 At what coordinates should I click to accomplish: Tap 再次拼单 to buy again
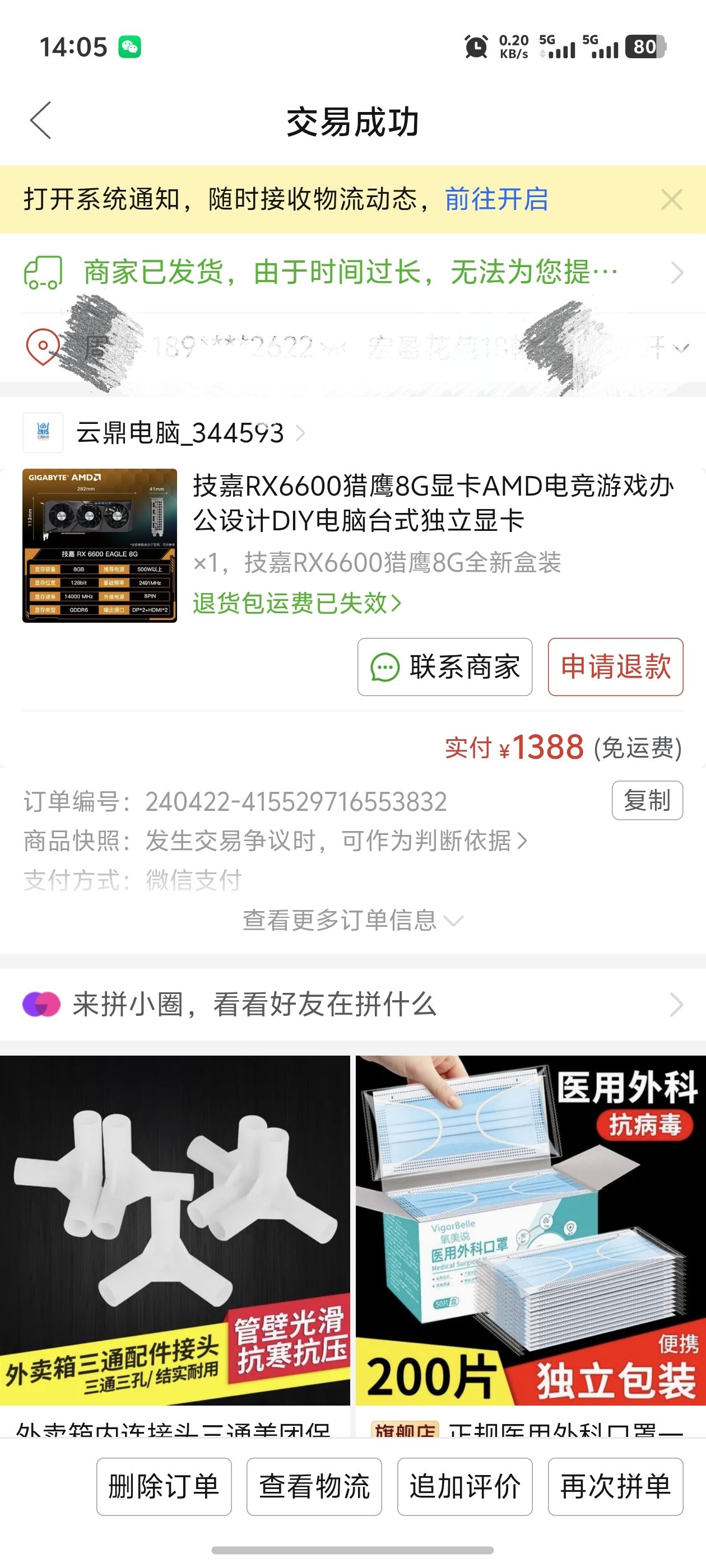point(615,1486)
